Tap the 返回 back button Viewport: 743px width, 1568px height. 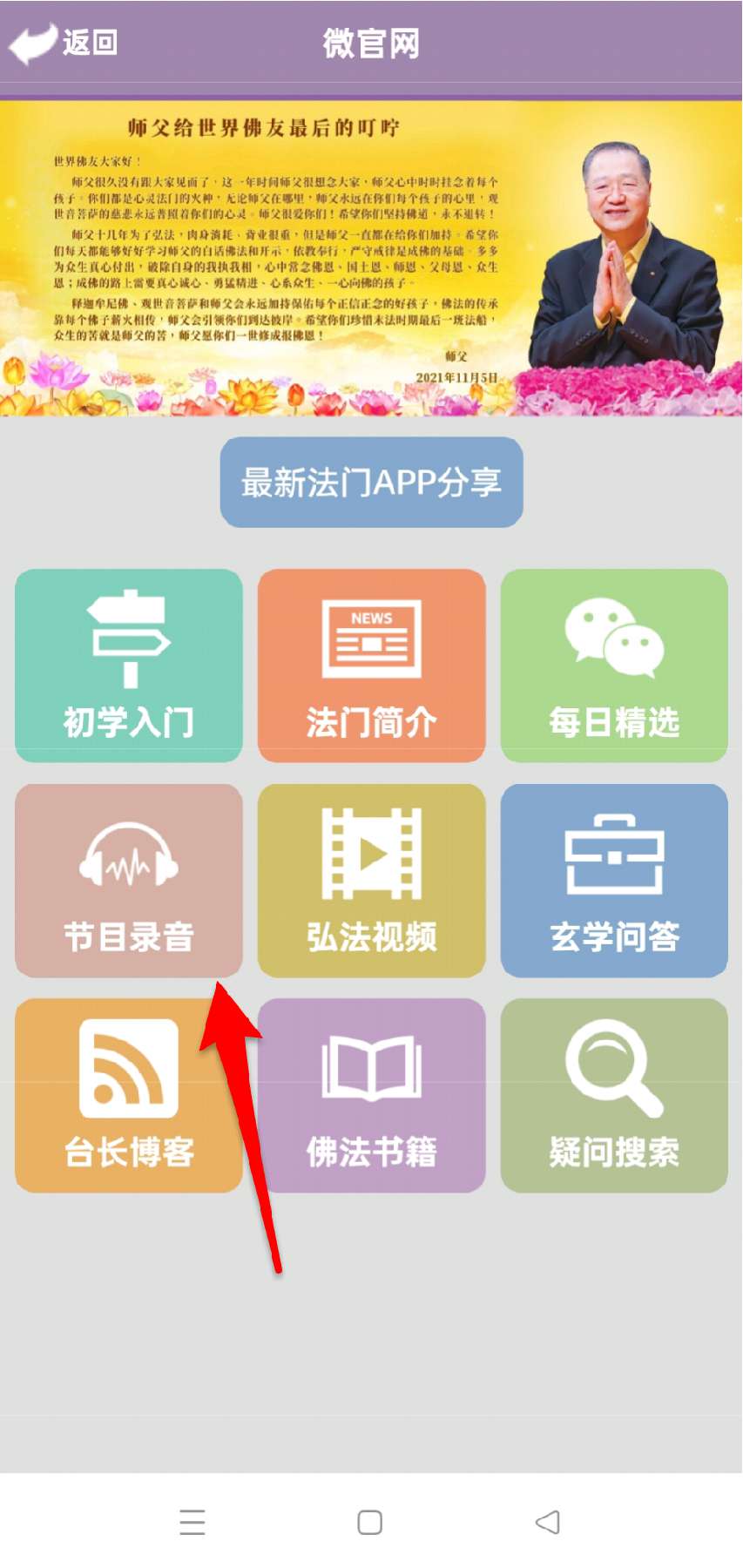pyautogui.click(x=63, y=42)
